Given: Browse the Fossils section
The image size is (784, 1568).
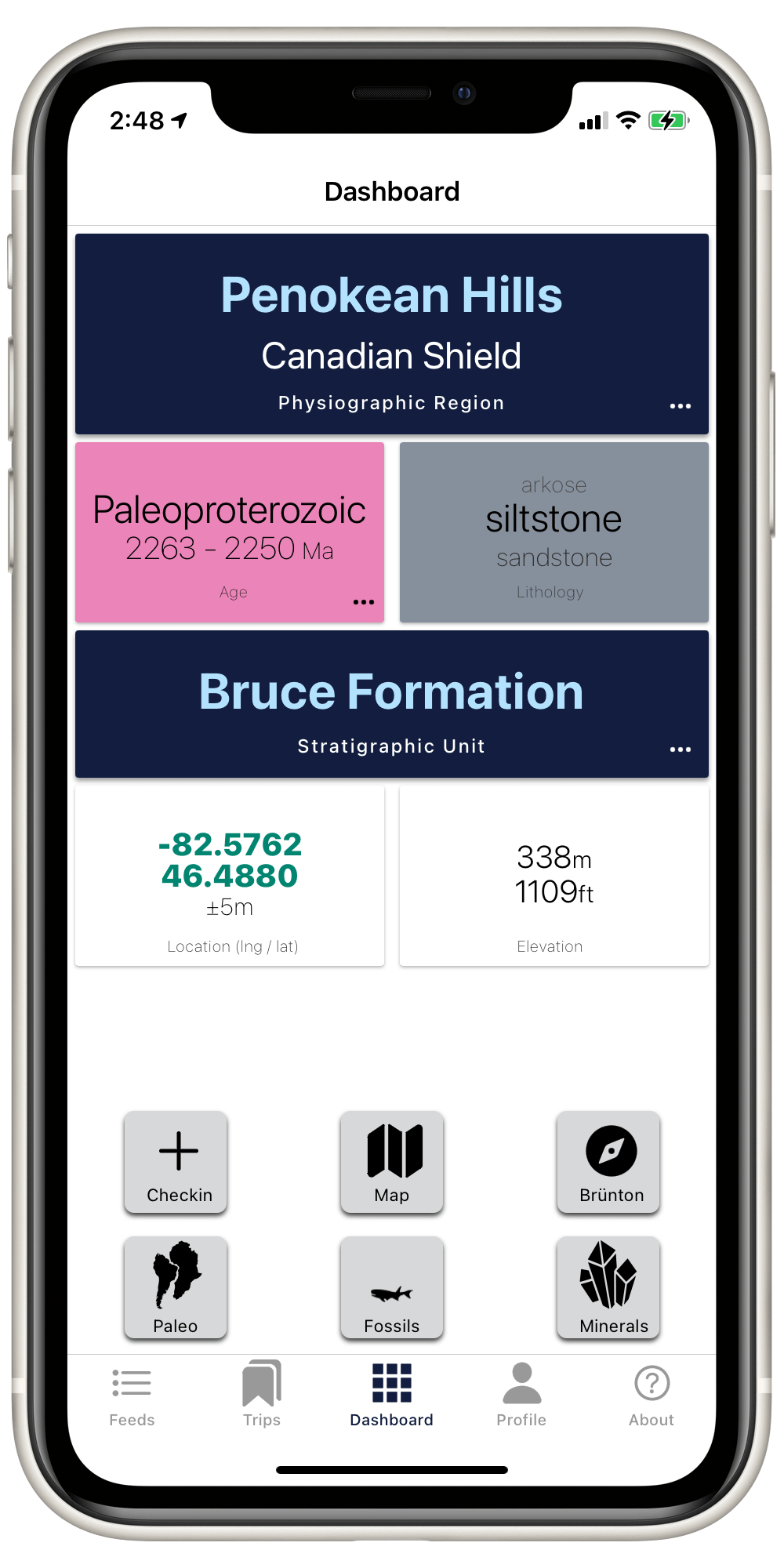Looking at the screenshot, I should 392,1287.
